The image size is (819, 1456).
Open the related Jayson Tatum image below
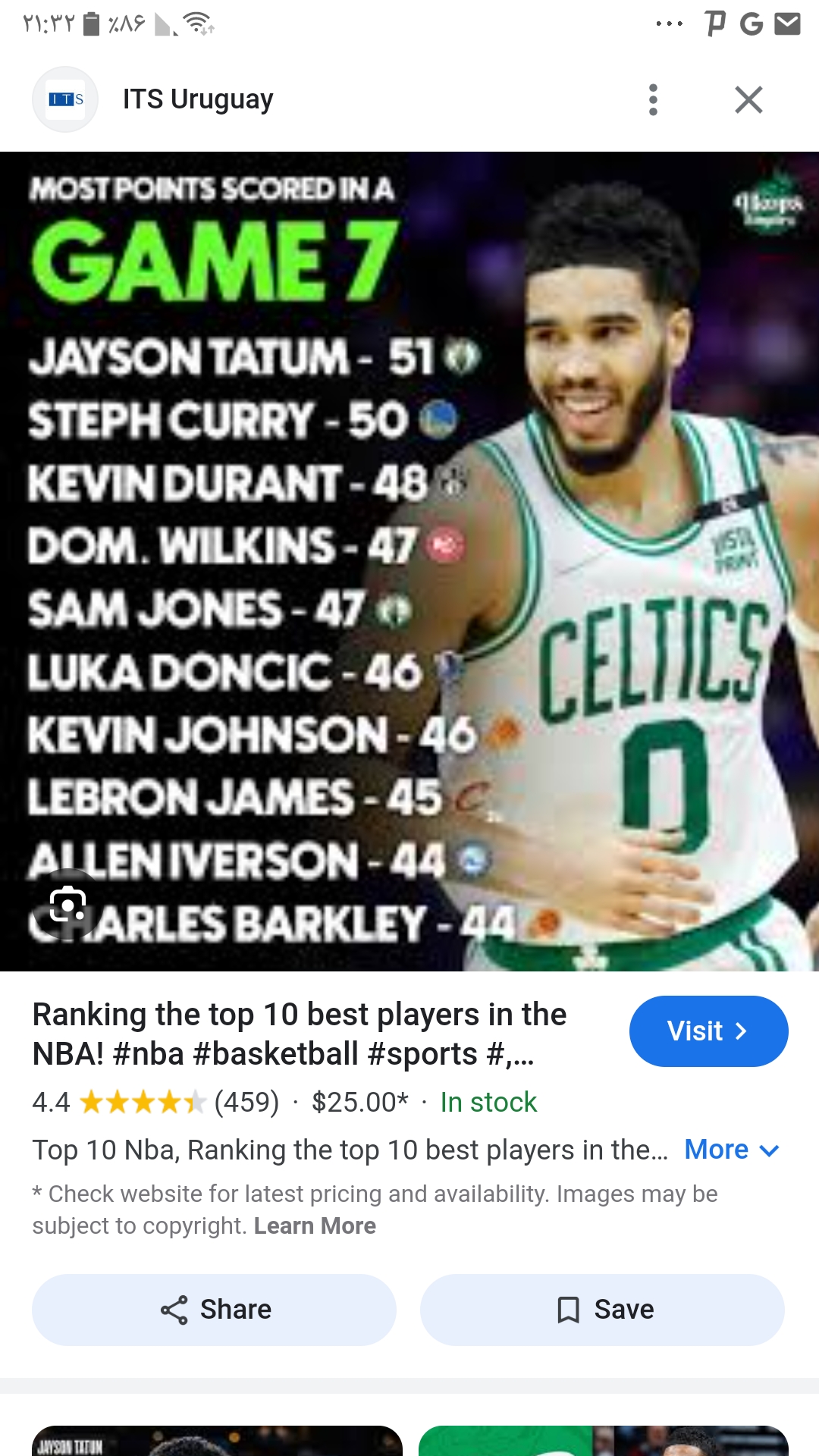217,1441
